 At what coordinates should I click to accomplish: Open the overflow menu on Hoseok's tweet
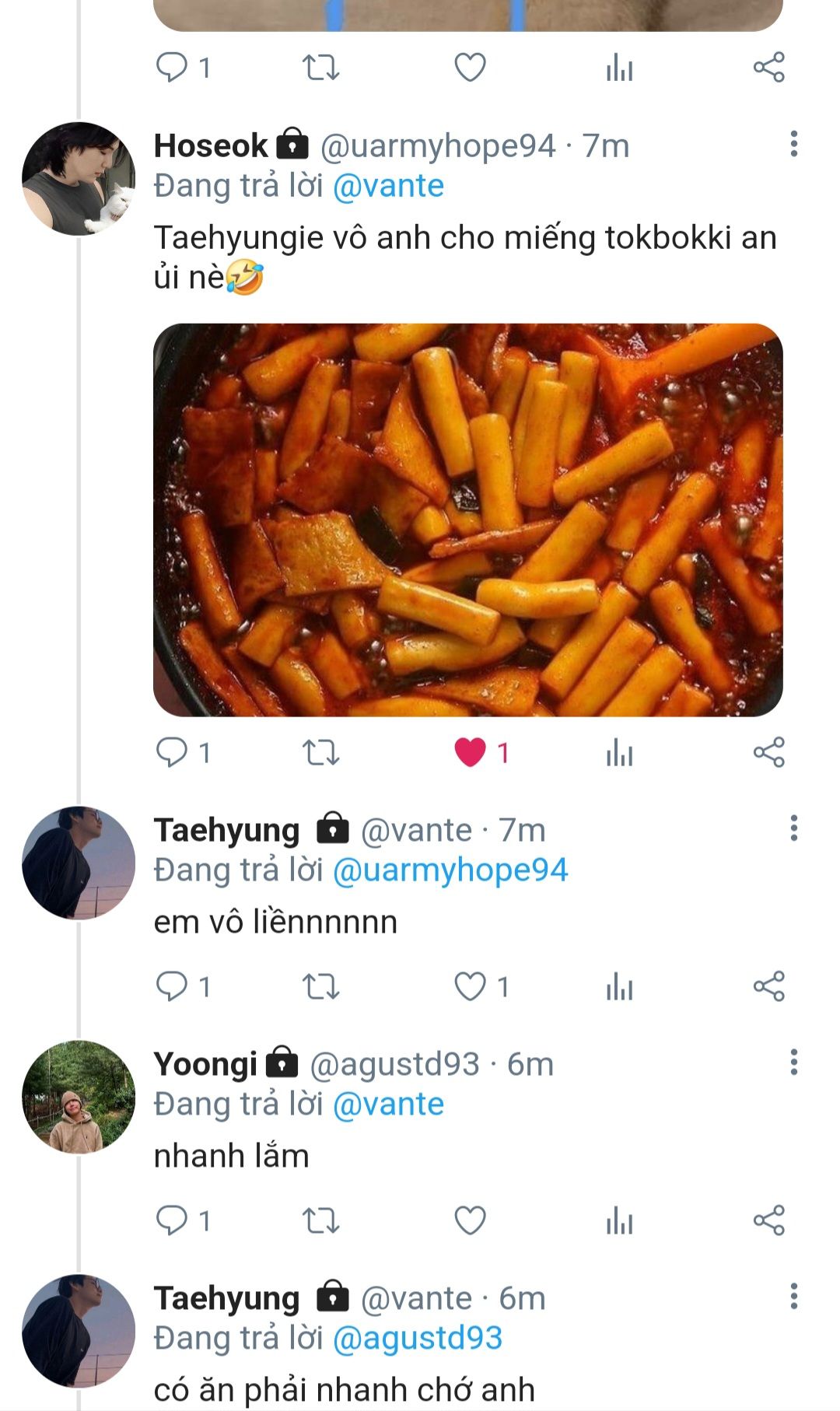[x=793, y=144]
